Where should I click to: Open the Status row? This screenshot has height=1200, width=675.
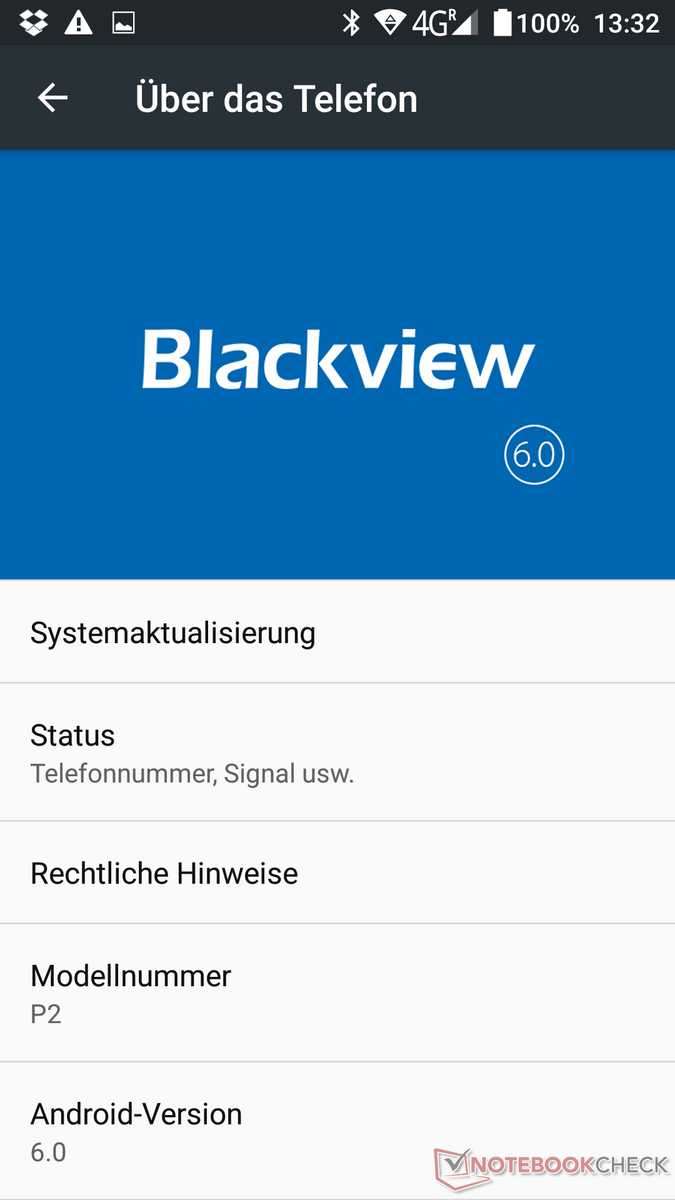coord(337,752)
